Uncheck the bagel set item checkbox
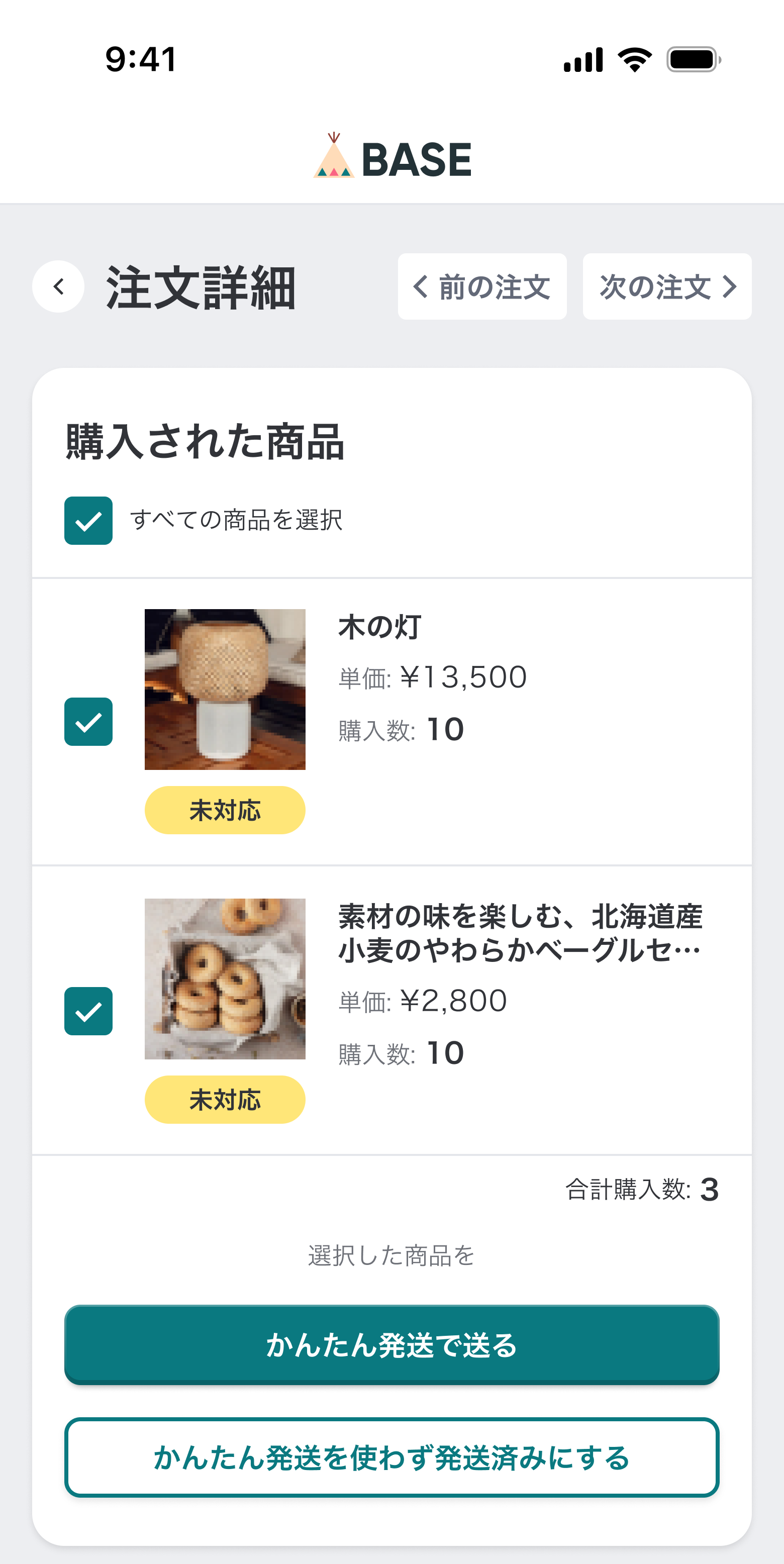Viewport: 784px width, 1564px height. tap(88, 1012)
